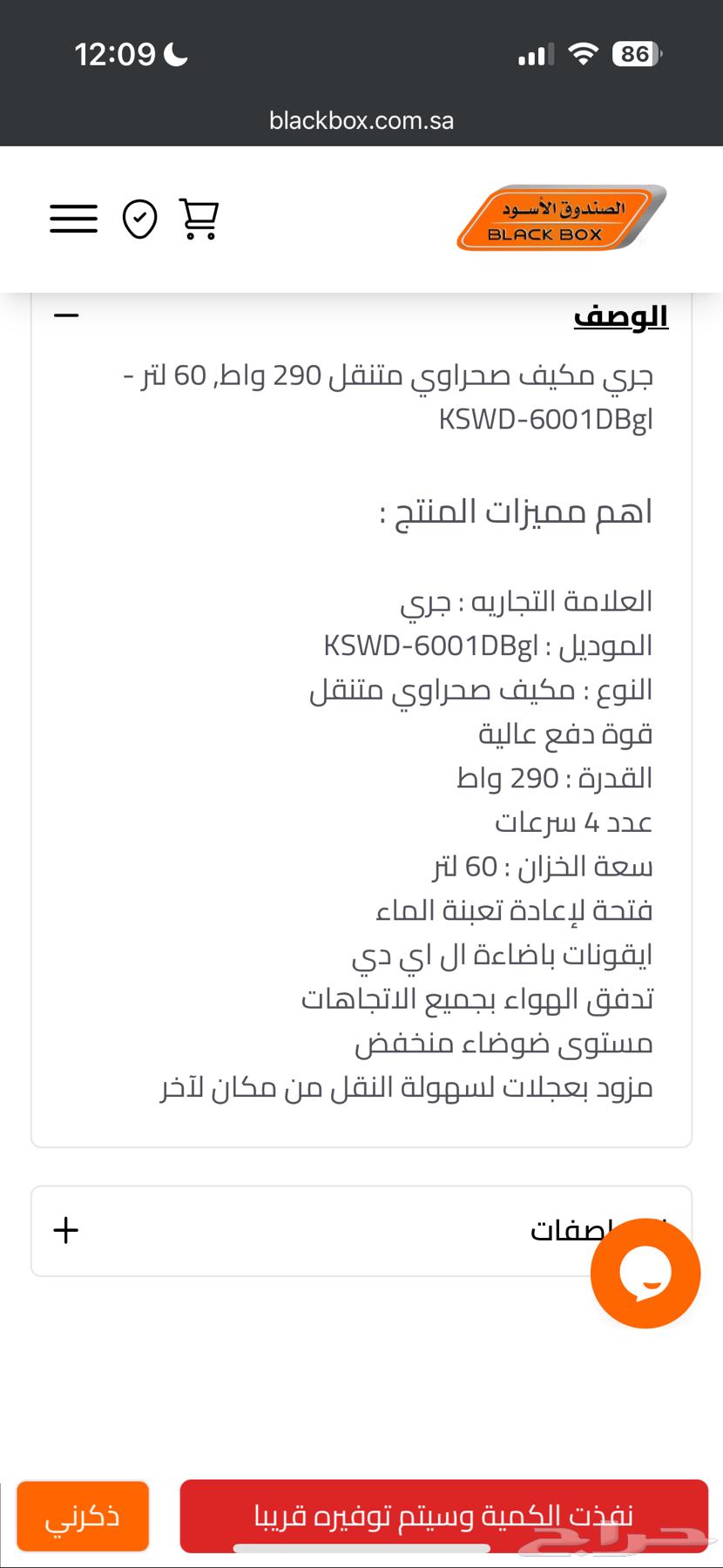
Task: Open the live chat bubble
Action: coord(645,1273)
